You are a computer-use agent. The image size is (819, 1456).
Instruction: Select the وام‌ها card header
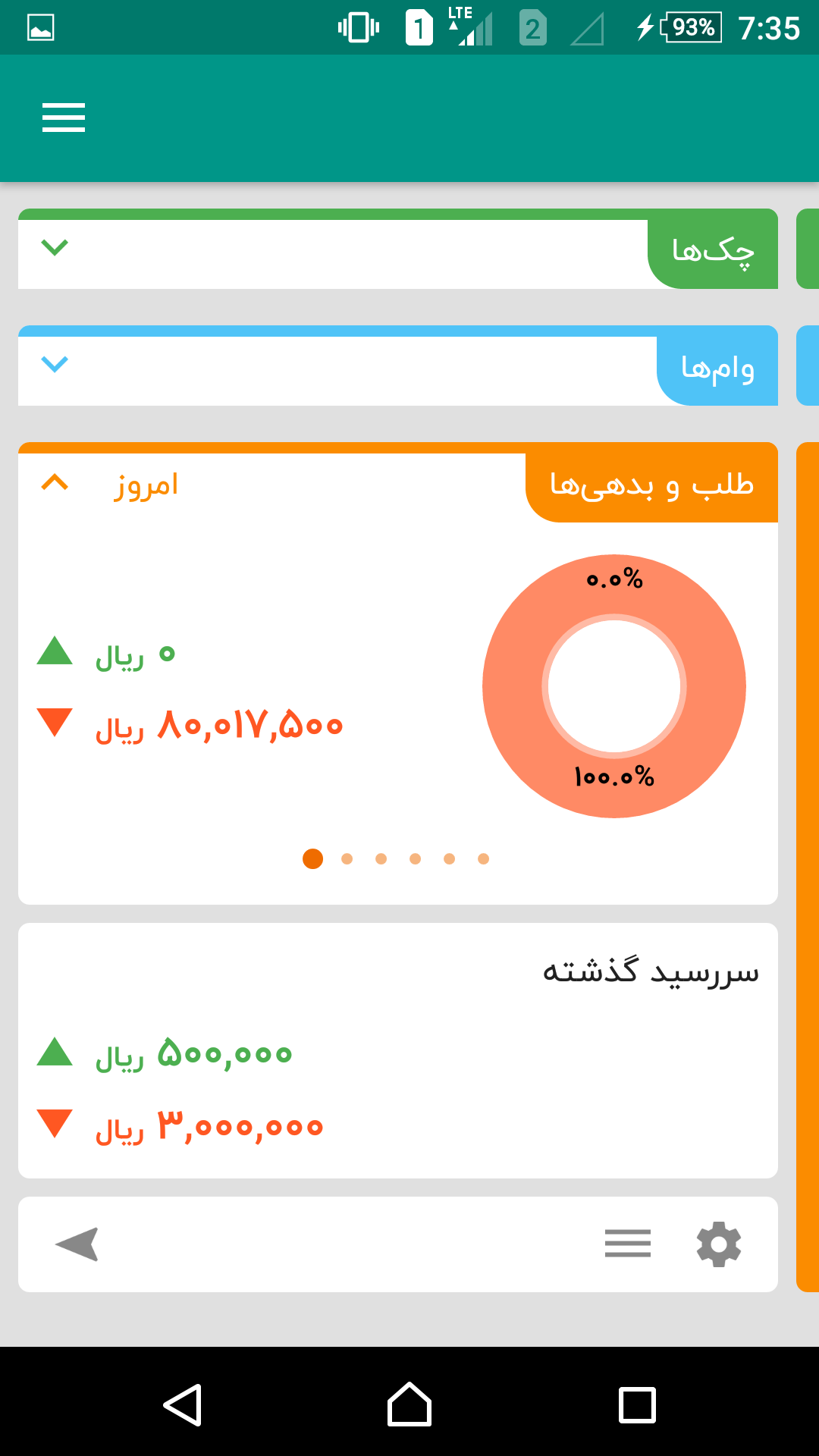(x=711, y=366)
